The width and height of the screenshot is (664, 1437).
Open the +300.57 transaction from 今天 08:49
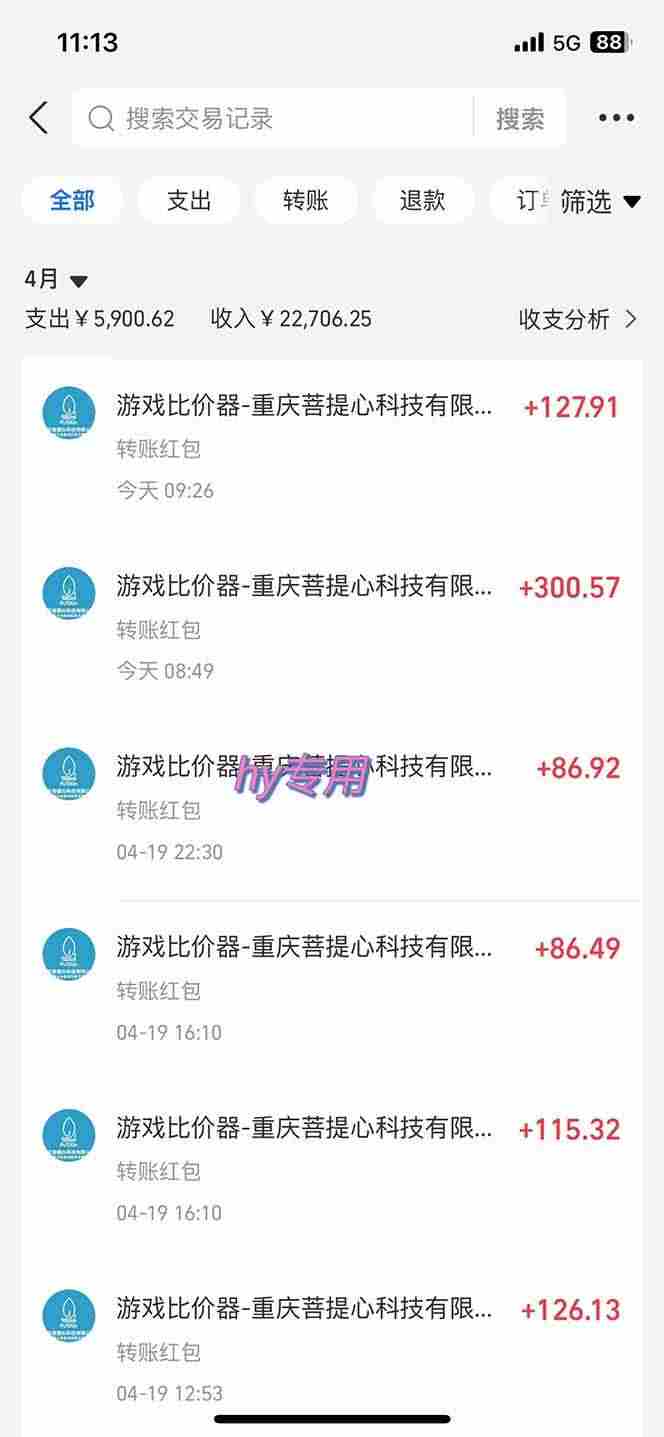click(x=332, y=628)
